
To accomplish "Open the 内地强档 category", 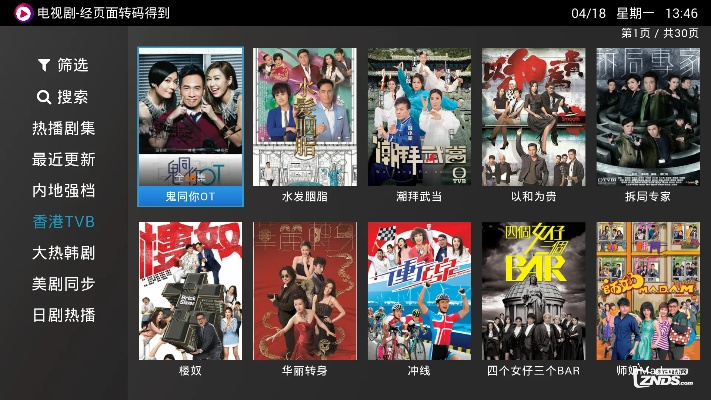I will [x=63, y=190].
